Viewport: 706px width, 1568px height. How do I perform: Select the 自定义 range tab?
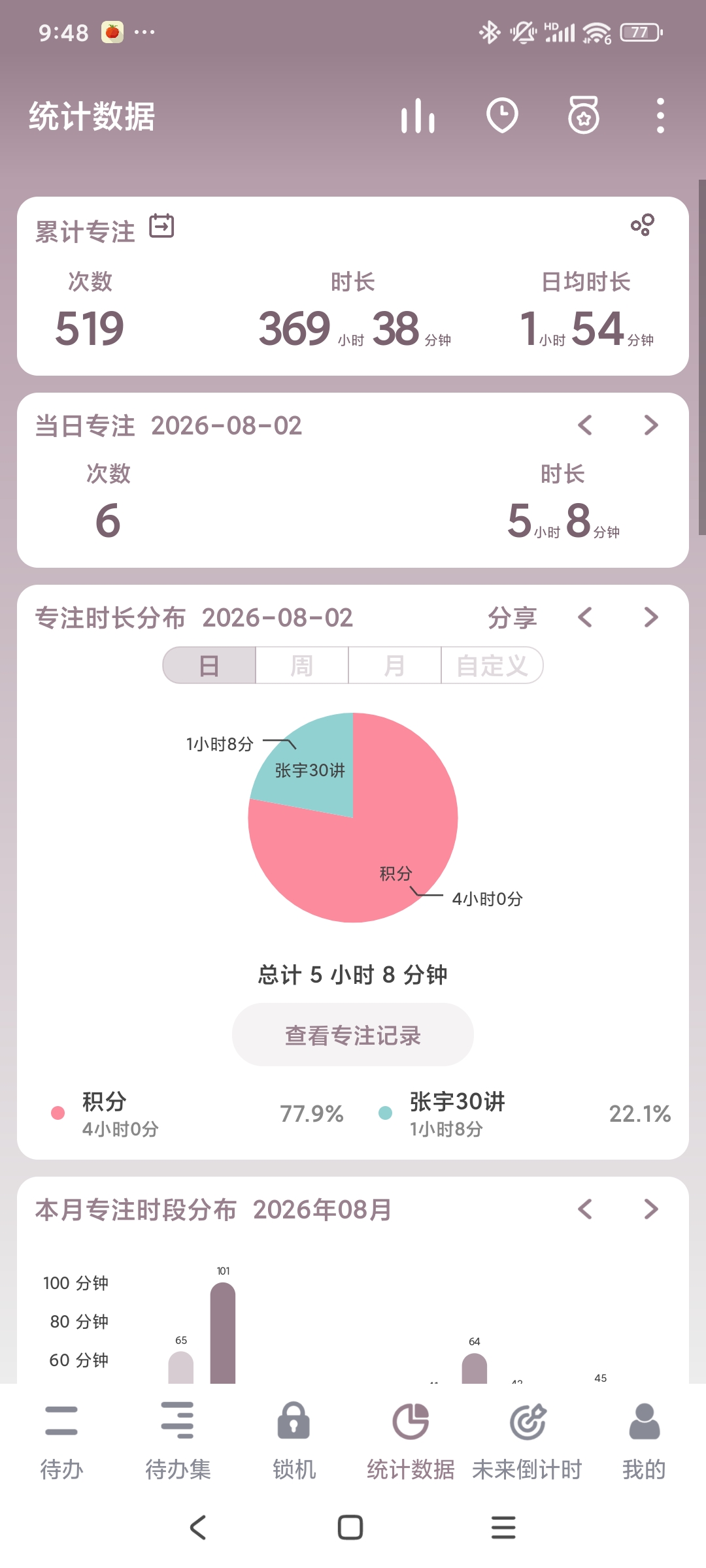(x=492, y=666)
